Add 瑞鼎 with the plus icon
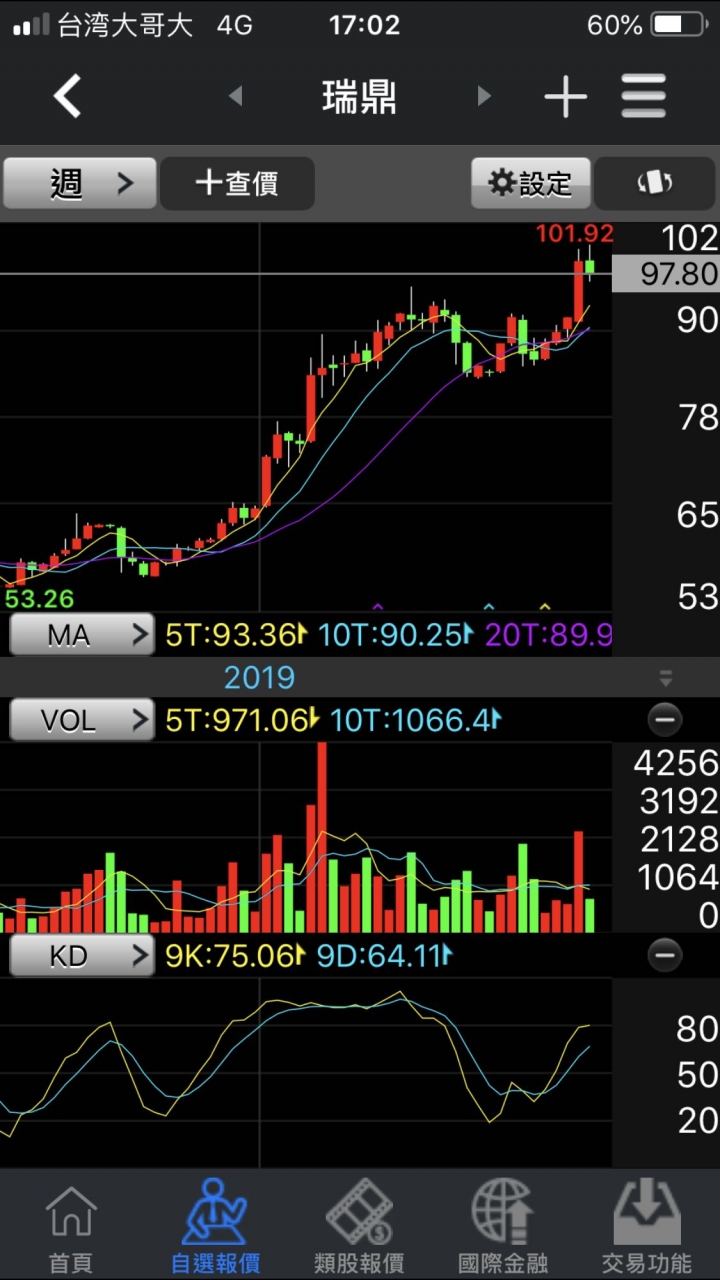The width and height of the screenshot is (720, 1280). (565, 97)
